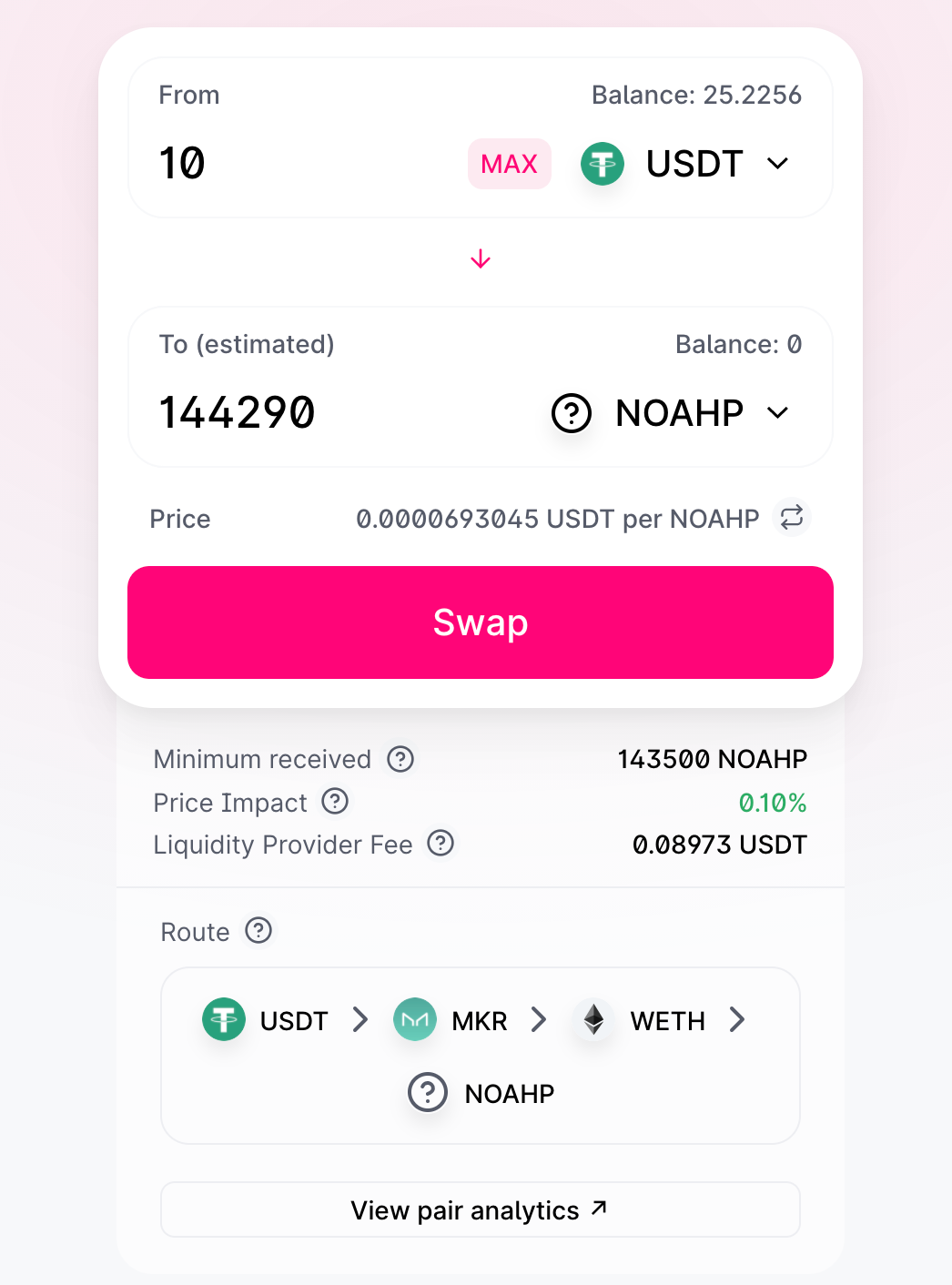Image resolution: width=952 pixels, height=1285 pixels.
Task: Show help for Route
Action: pyautogui.click(x=258, y=930)
